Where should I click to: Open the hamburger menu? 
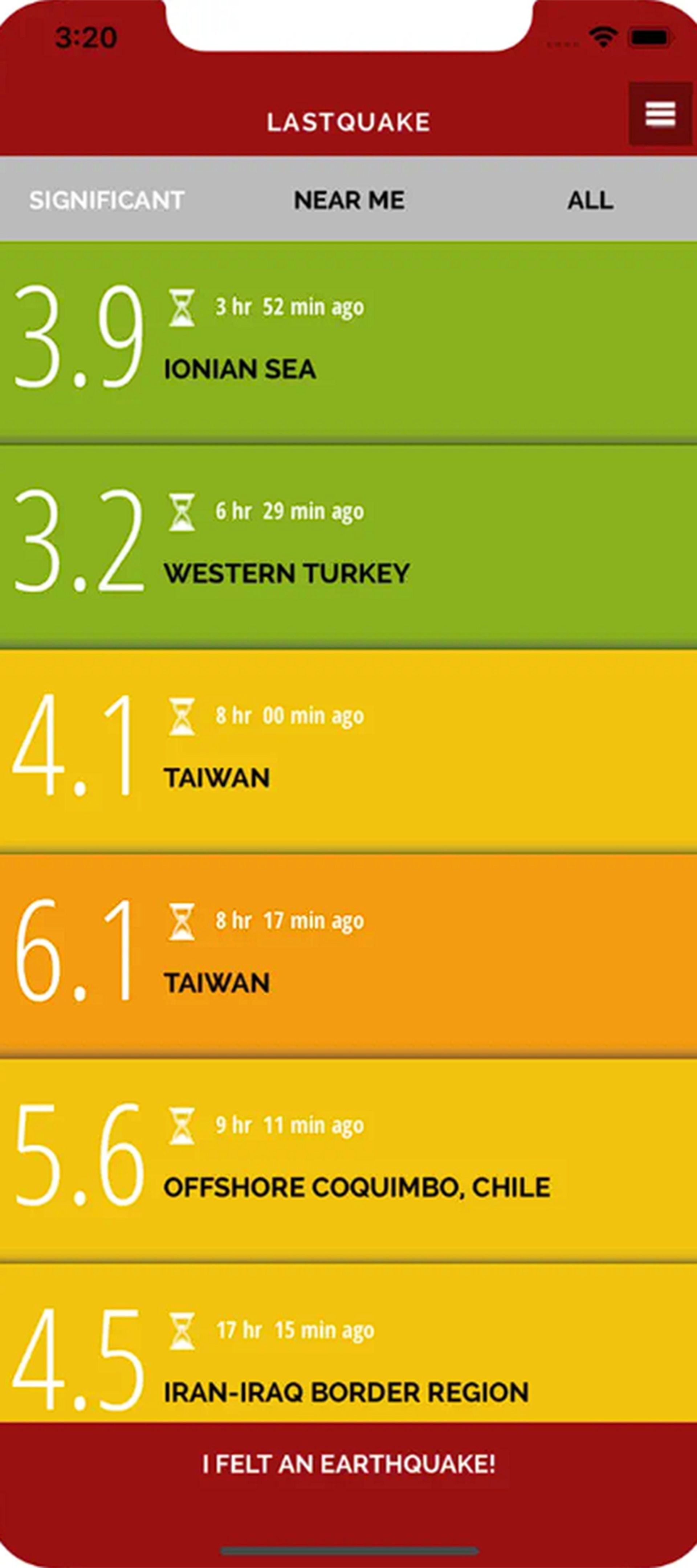[660, 114]
